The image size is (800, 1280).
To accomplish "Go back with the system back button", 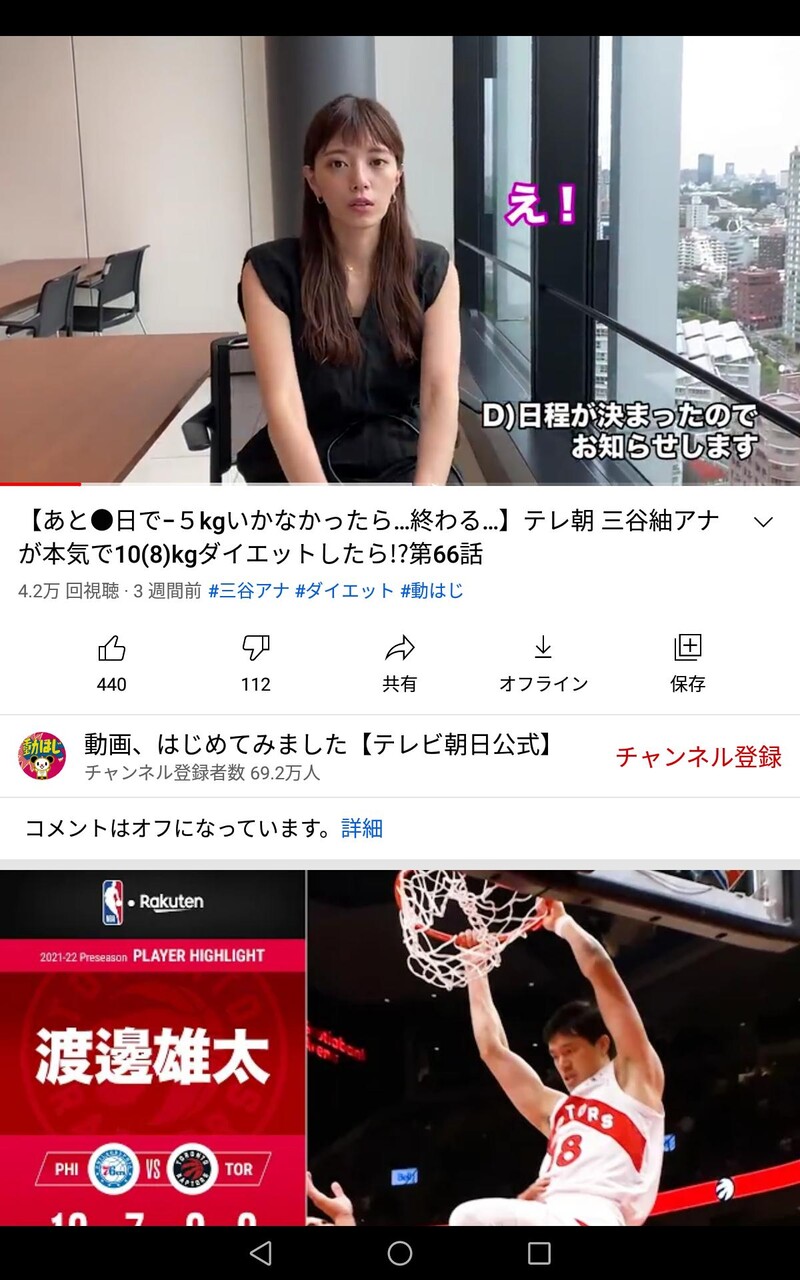I will [x=260, y=1253].
